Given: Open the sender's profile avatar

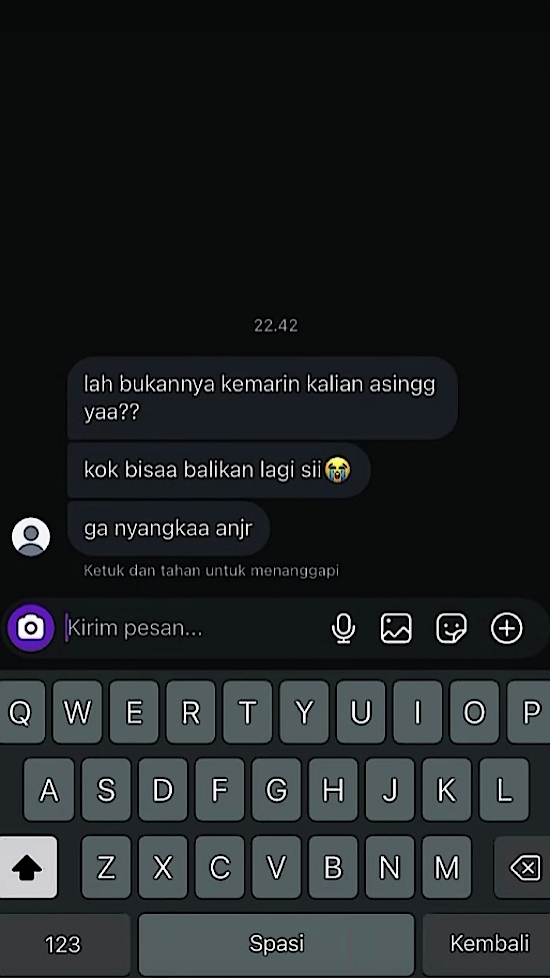Looking at the screenshot, I should (x=31, y=536).
